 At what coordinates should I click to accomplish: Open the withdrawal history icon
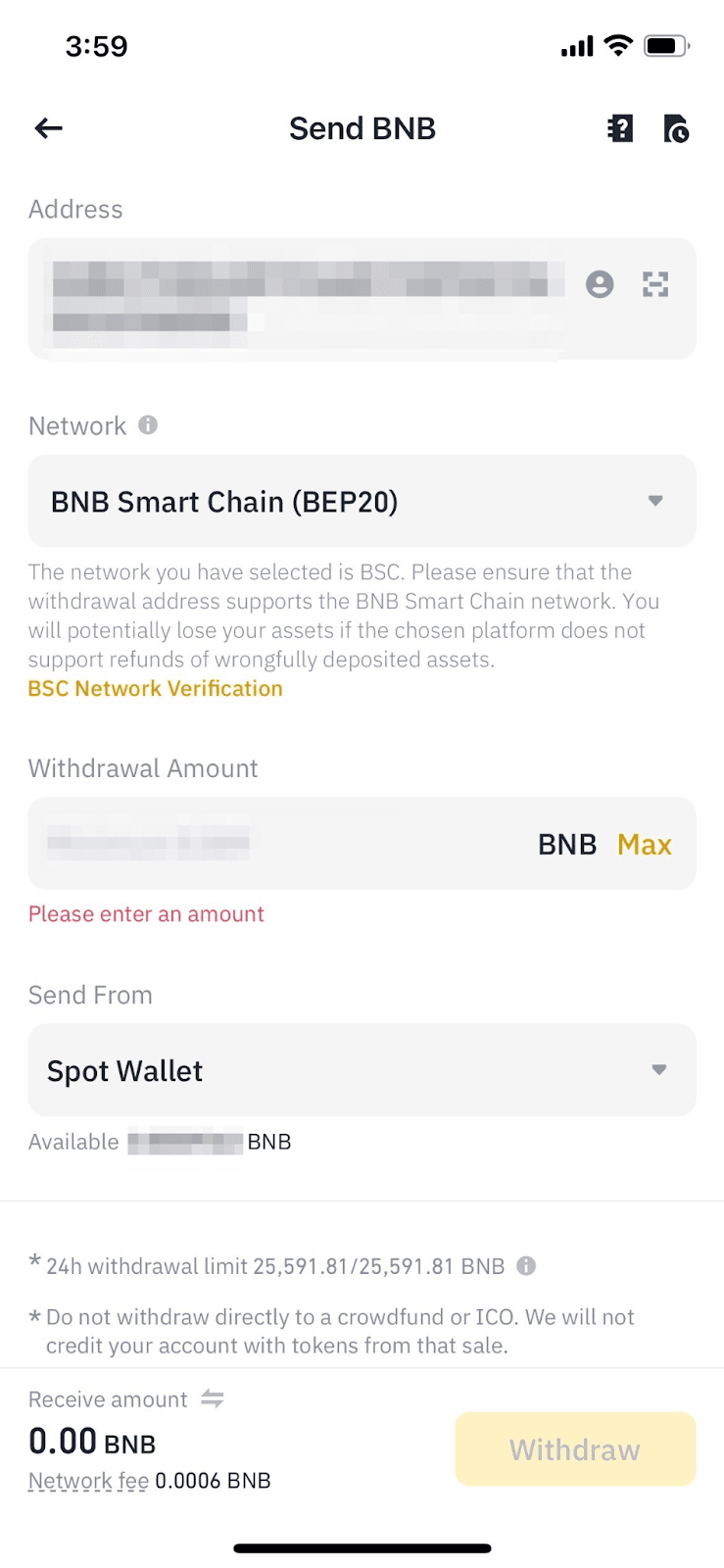coord(676,128)
